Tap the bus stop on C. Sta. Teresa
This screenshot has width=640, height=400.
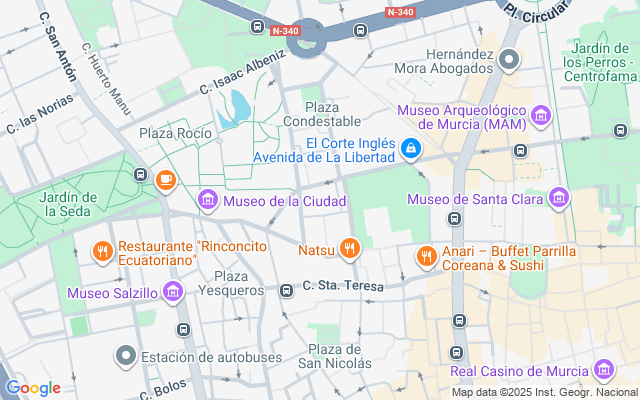(x=287, y=291)
